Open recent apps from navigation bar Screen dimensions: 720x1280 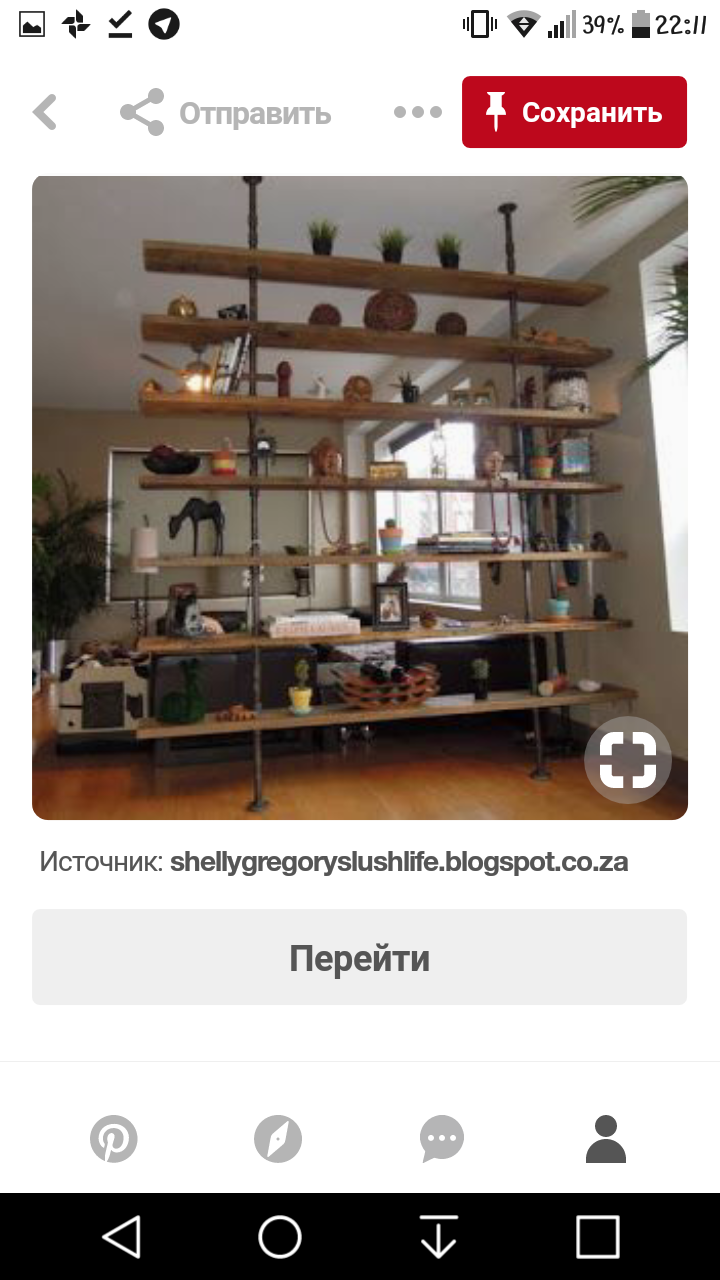[597, 1237]
